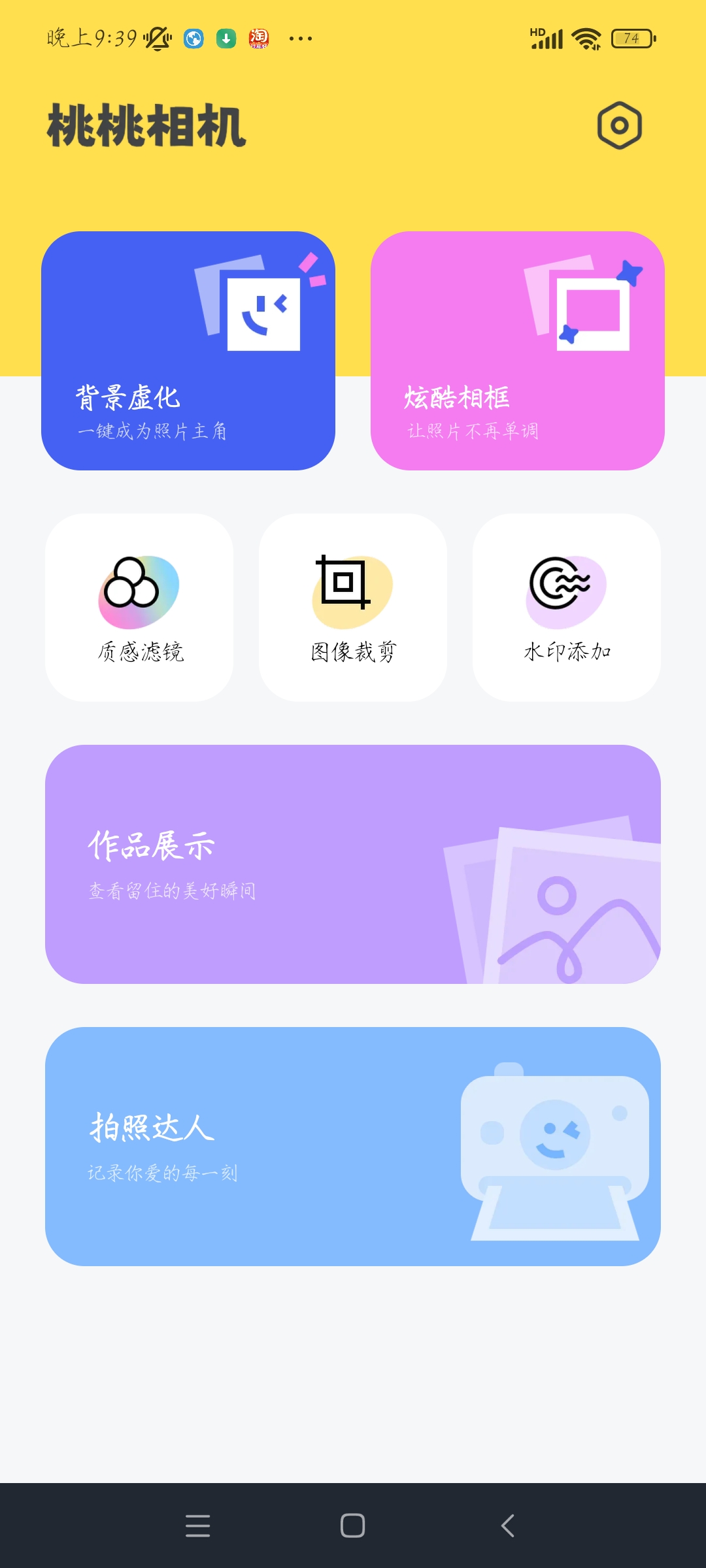
Task: Launch the 图像裁剪 crop tool
Action: coord(353,608)
